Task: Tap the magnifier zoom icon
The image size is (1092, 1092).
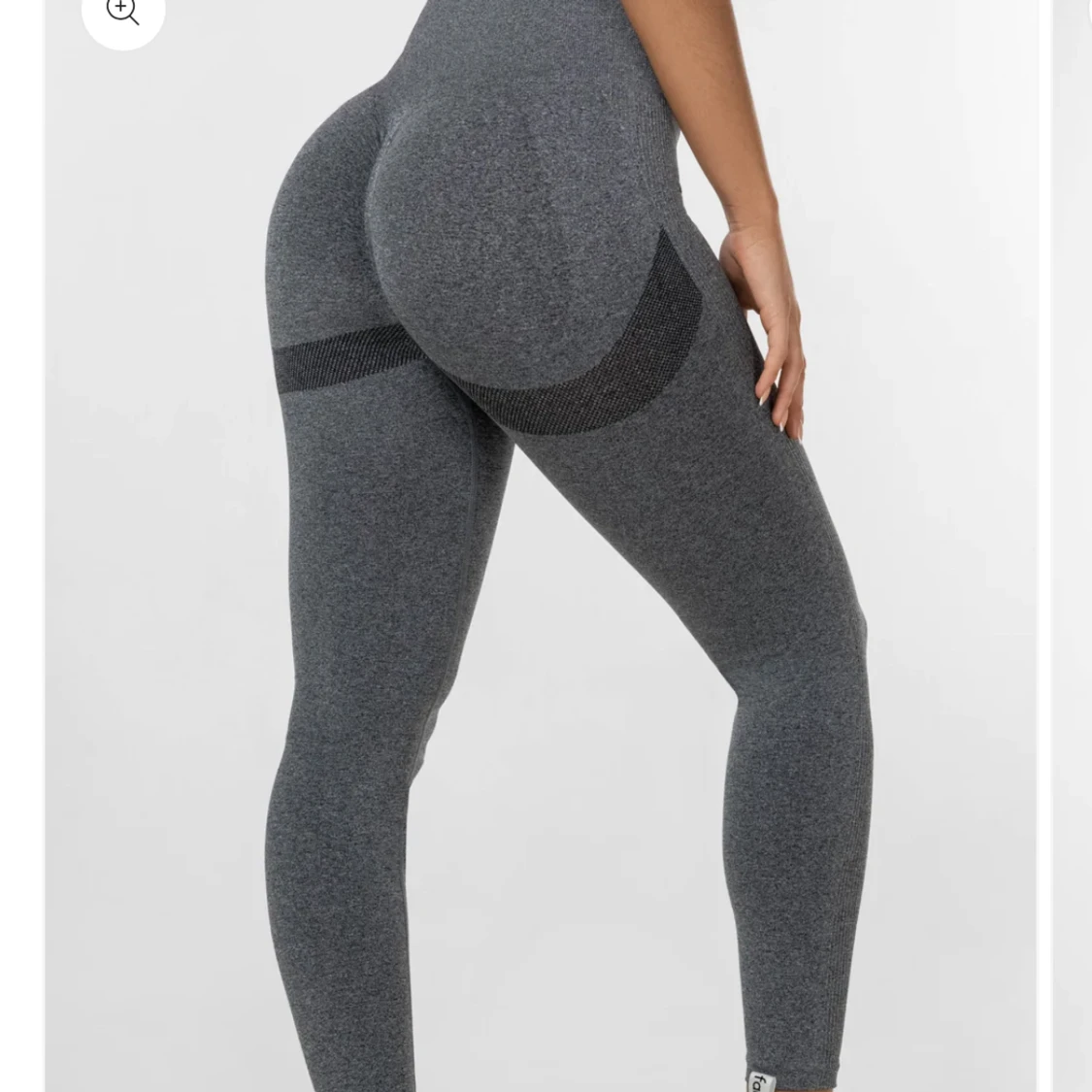Action: point(123,13)
